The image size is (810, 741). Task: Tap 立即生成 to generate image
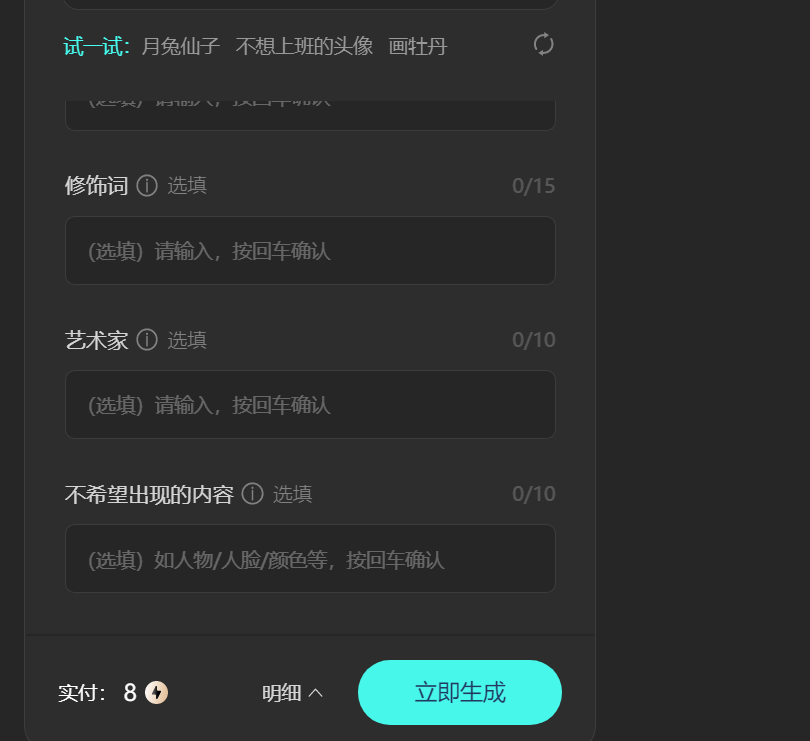point(460,692)
